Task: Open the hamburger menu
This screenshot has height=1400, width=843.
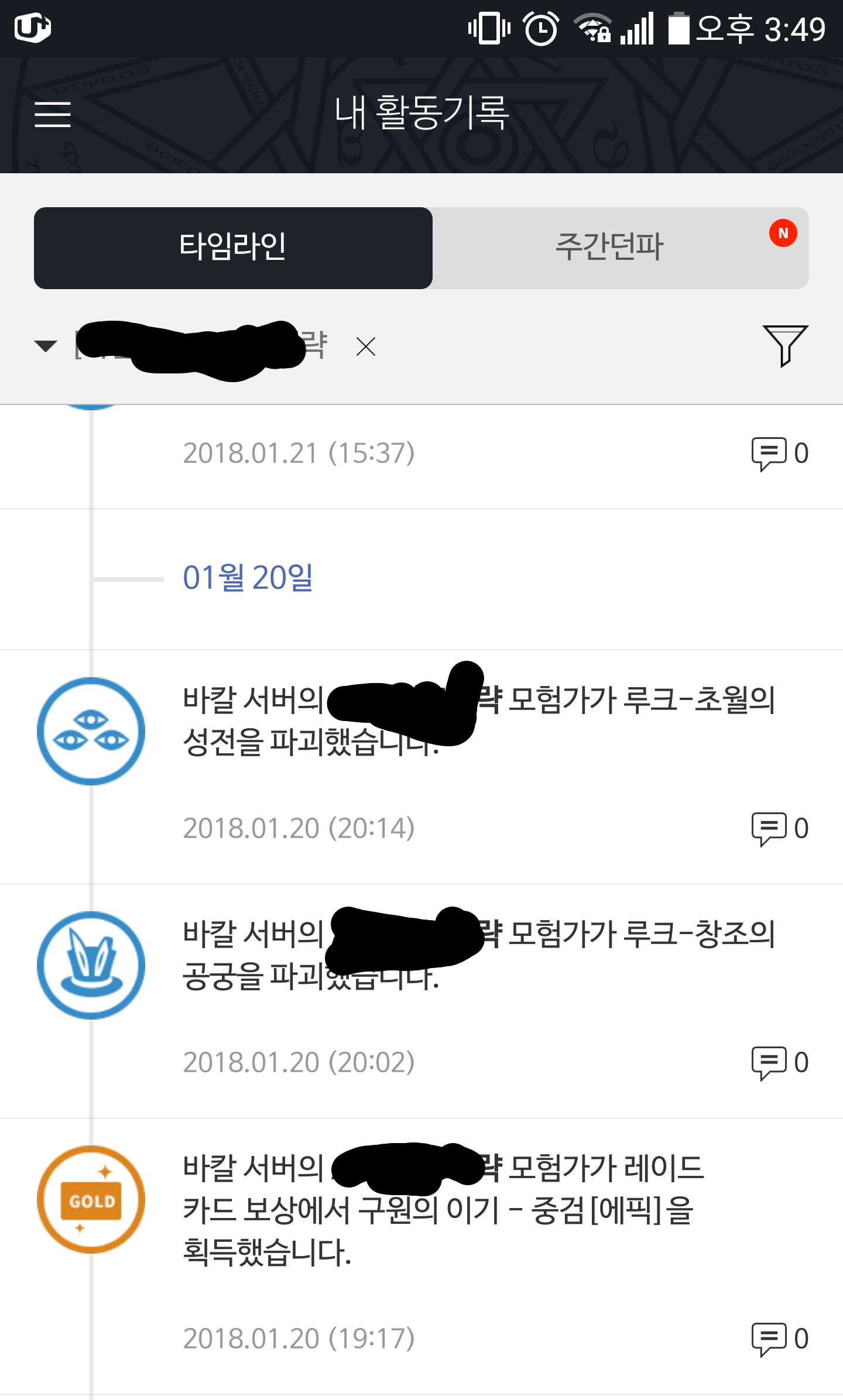Action: coord(53,114)
